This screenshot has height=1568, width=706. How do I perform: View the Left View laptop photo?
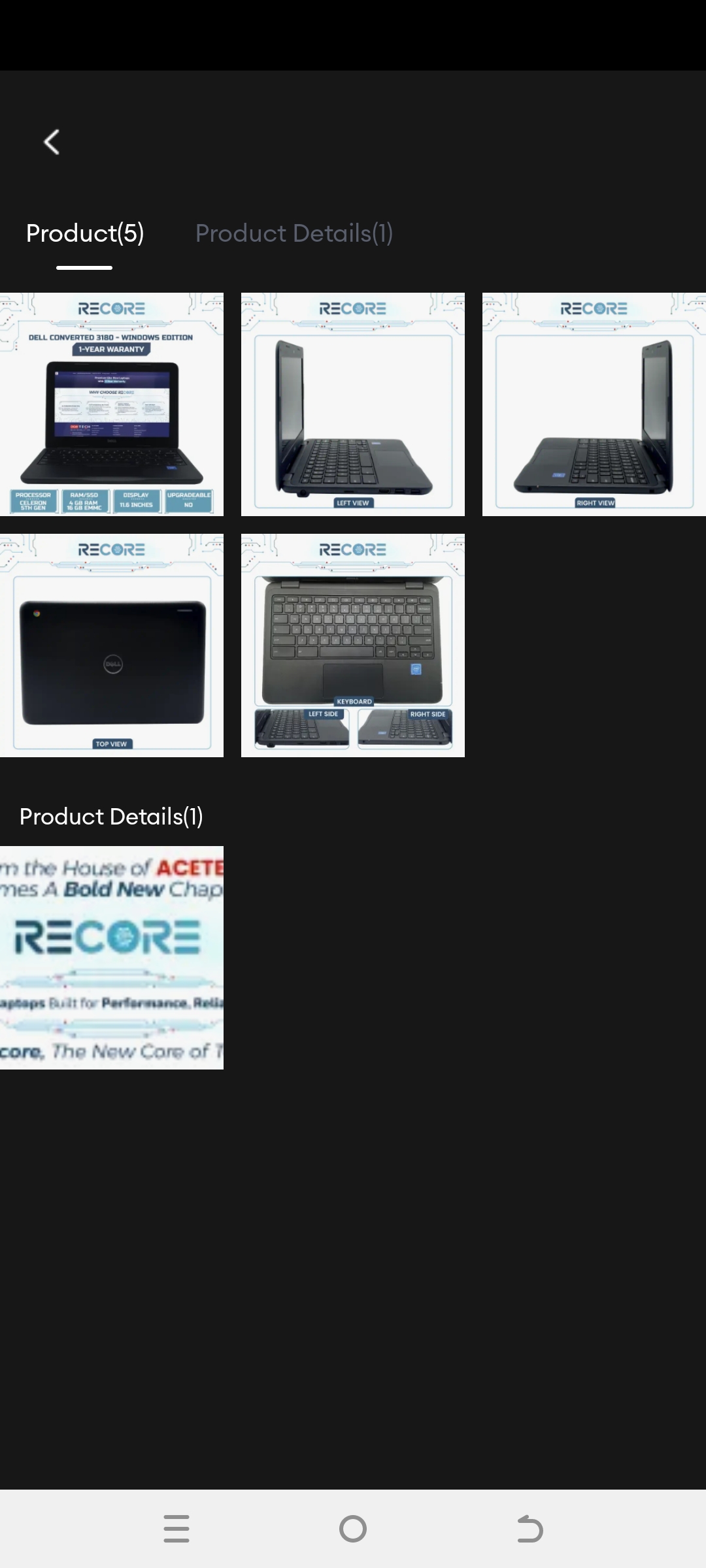[353, 404]
